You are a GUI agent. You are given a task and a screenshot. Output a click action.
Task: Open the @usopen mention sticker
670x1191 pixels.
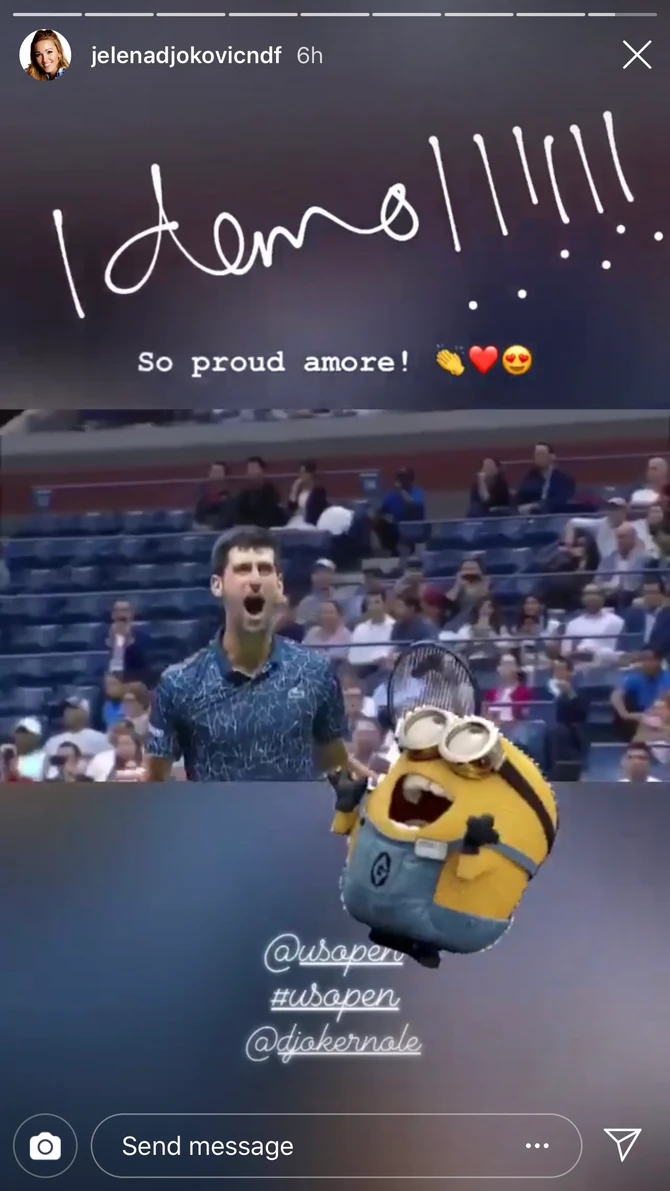(x=333, y=955)
